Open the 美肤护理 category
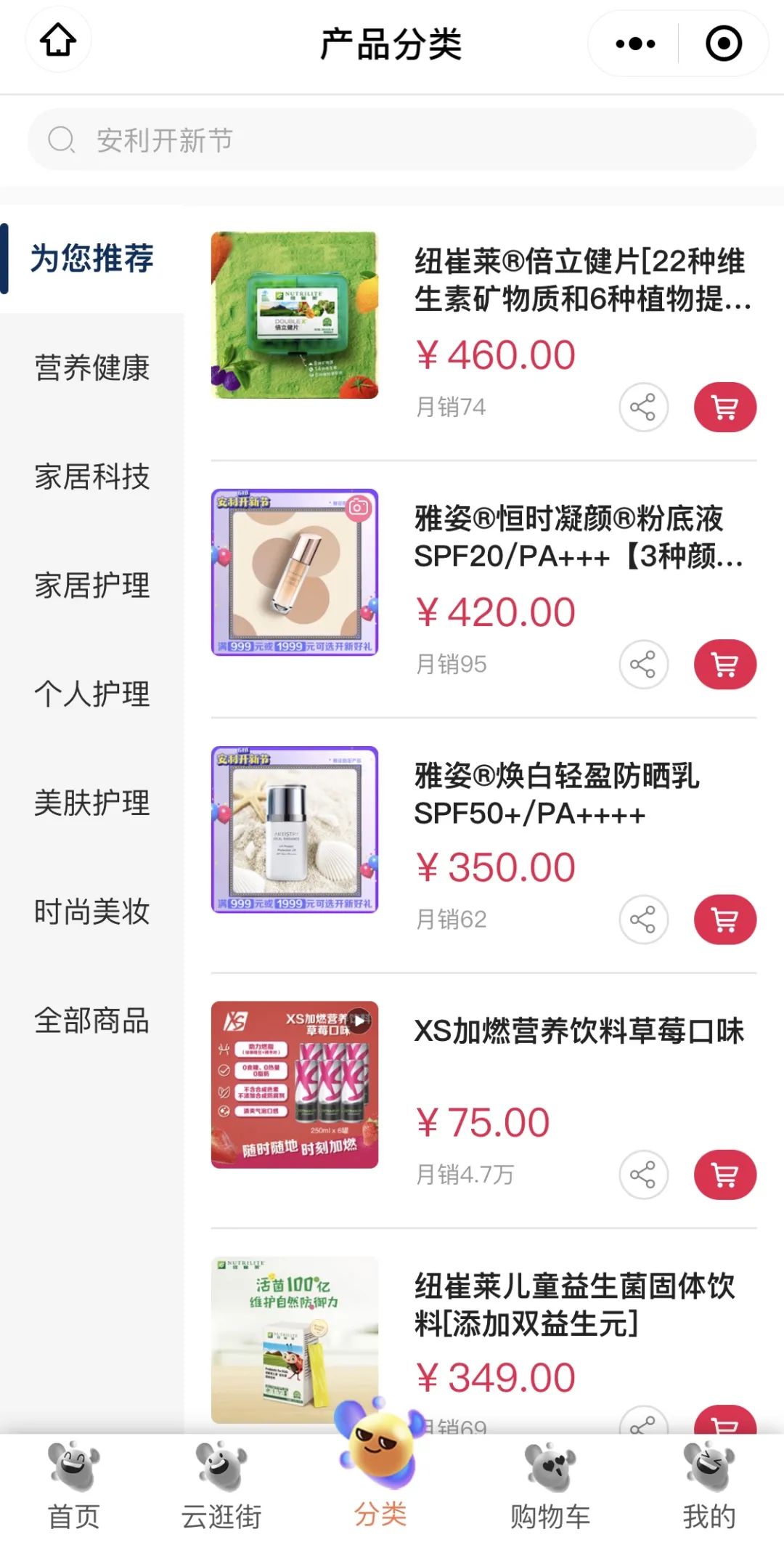The image size is (784, 1545). tap(92, 803)
